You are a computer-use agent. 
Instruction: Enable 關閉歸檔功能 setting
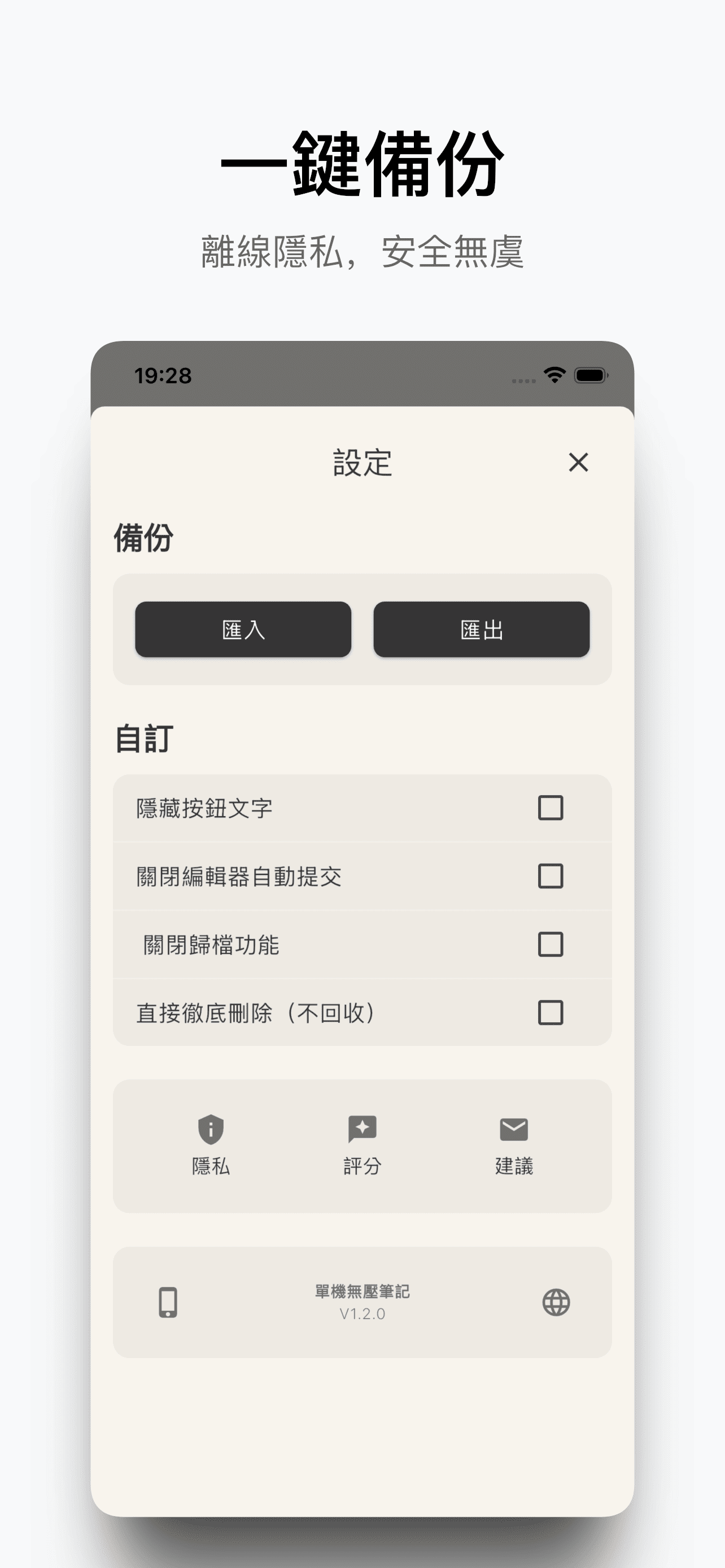(550, 945)
